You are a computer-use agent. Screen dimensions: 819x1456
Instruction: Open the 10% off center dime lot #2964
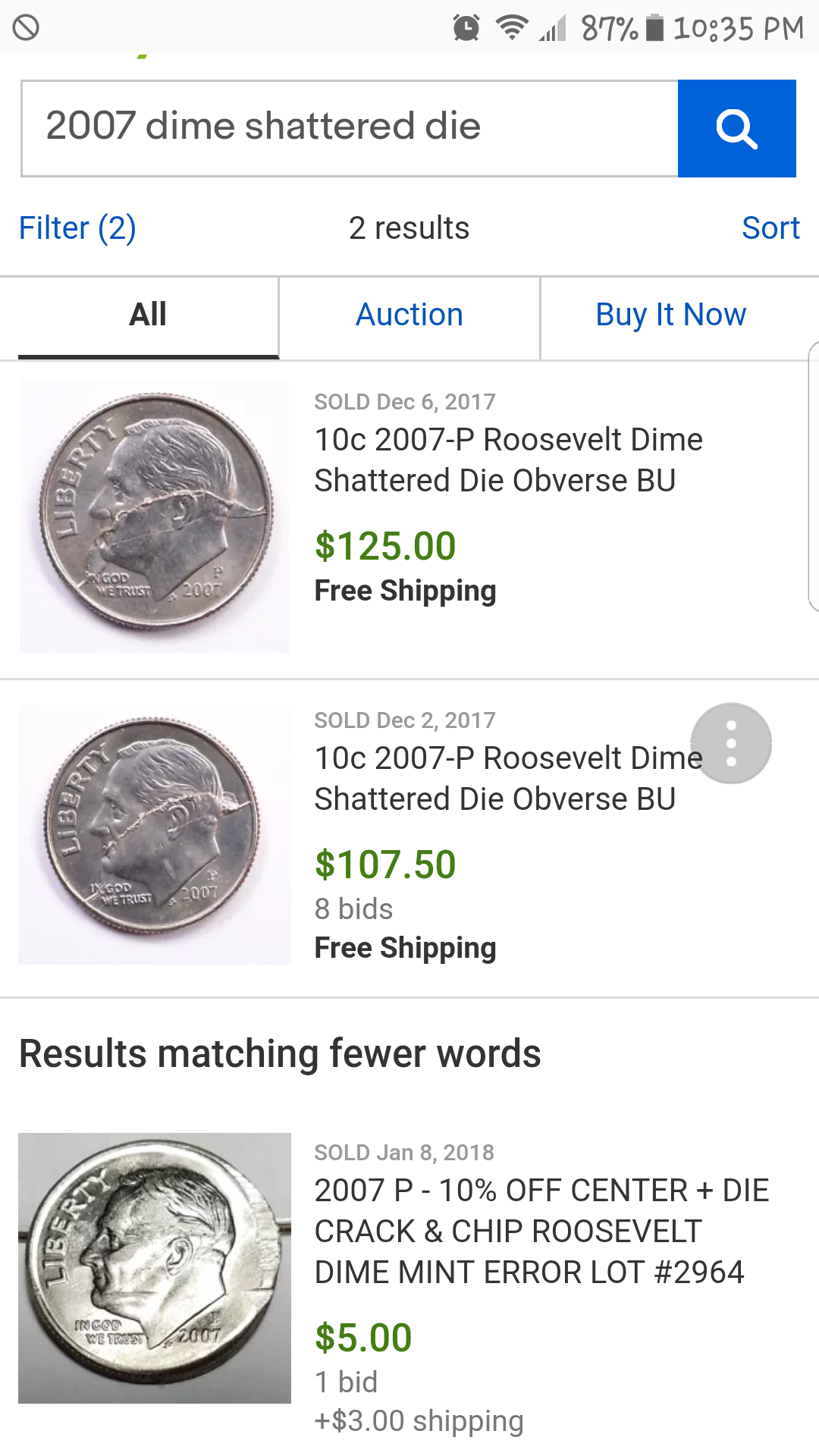click(541, 1231)
